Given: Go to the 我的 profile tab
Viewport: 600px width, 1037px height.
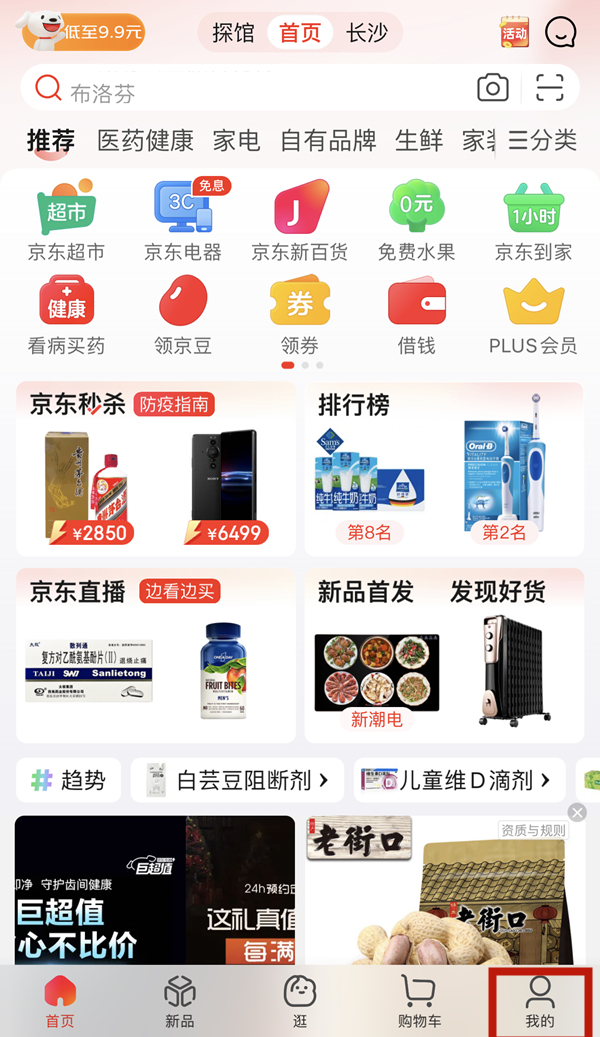Looking at the screenshot, I should (540, 1001).
